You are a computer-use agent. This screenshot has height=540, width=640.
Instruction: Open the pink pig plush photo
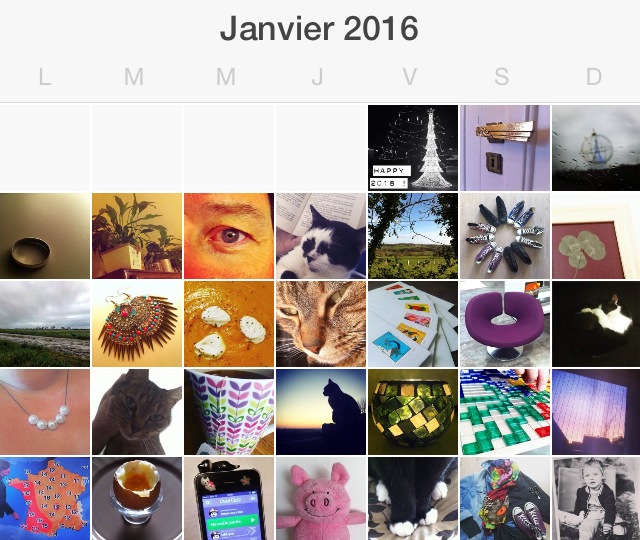pos(321,498)
